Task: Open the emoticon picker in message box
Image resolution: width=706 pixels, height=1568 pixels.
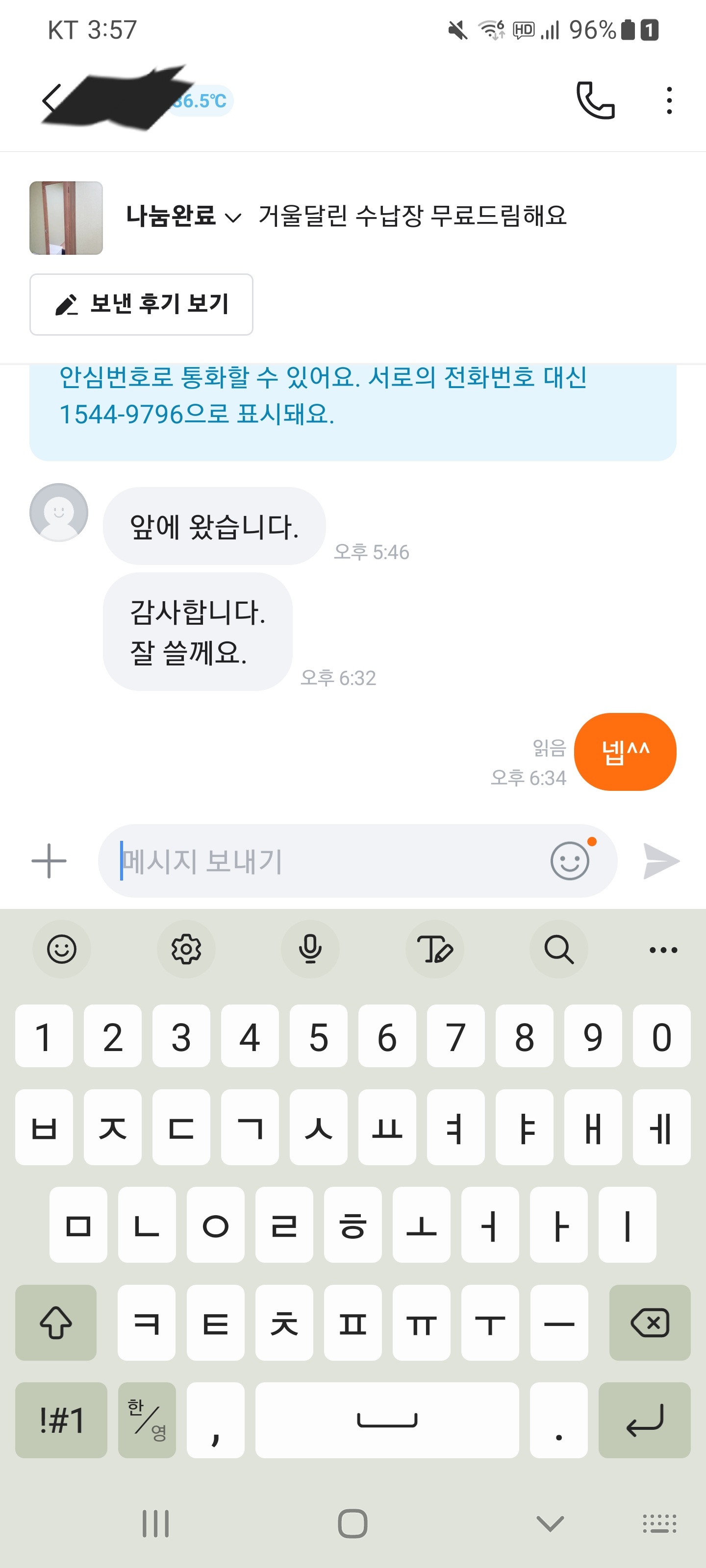Action: pyautogui.click(x=570, y=861)
